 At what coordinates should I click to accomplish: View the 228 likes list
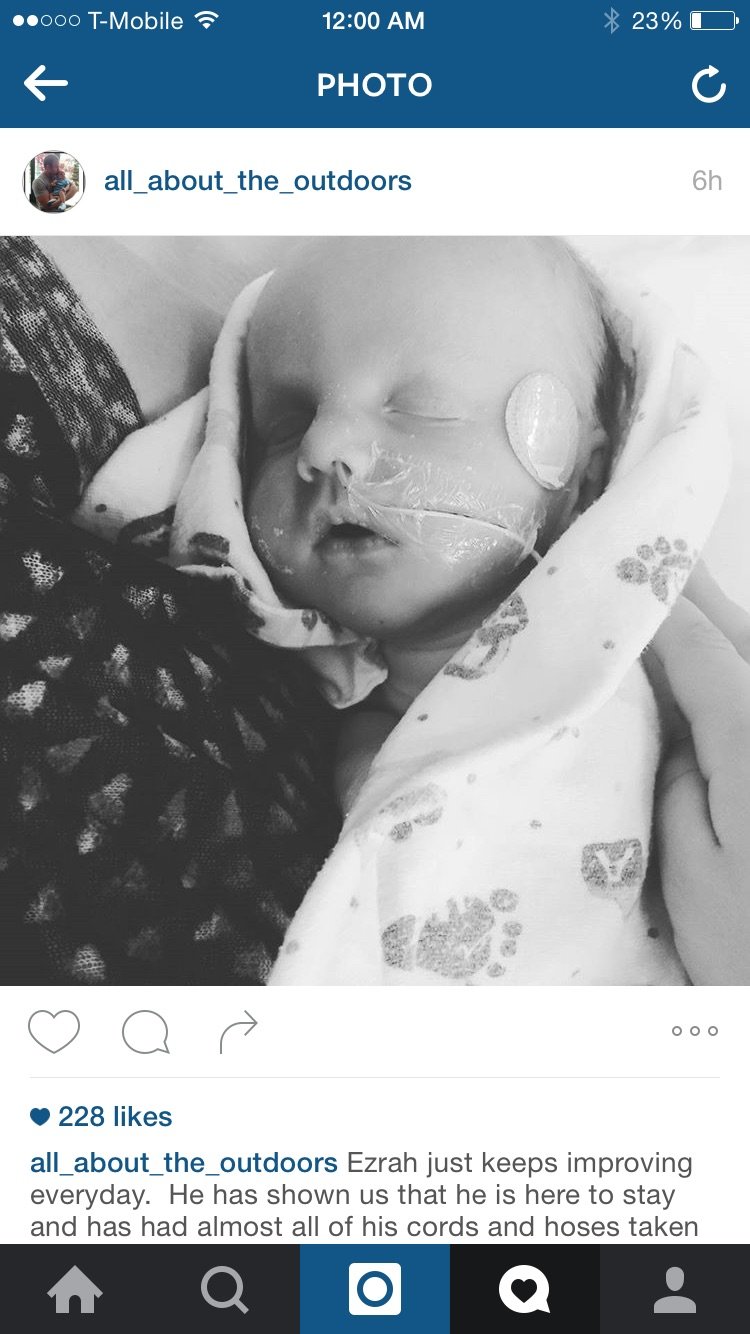tap(101, 1117)
